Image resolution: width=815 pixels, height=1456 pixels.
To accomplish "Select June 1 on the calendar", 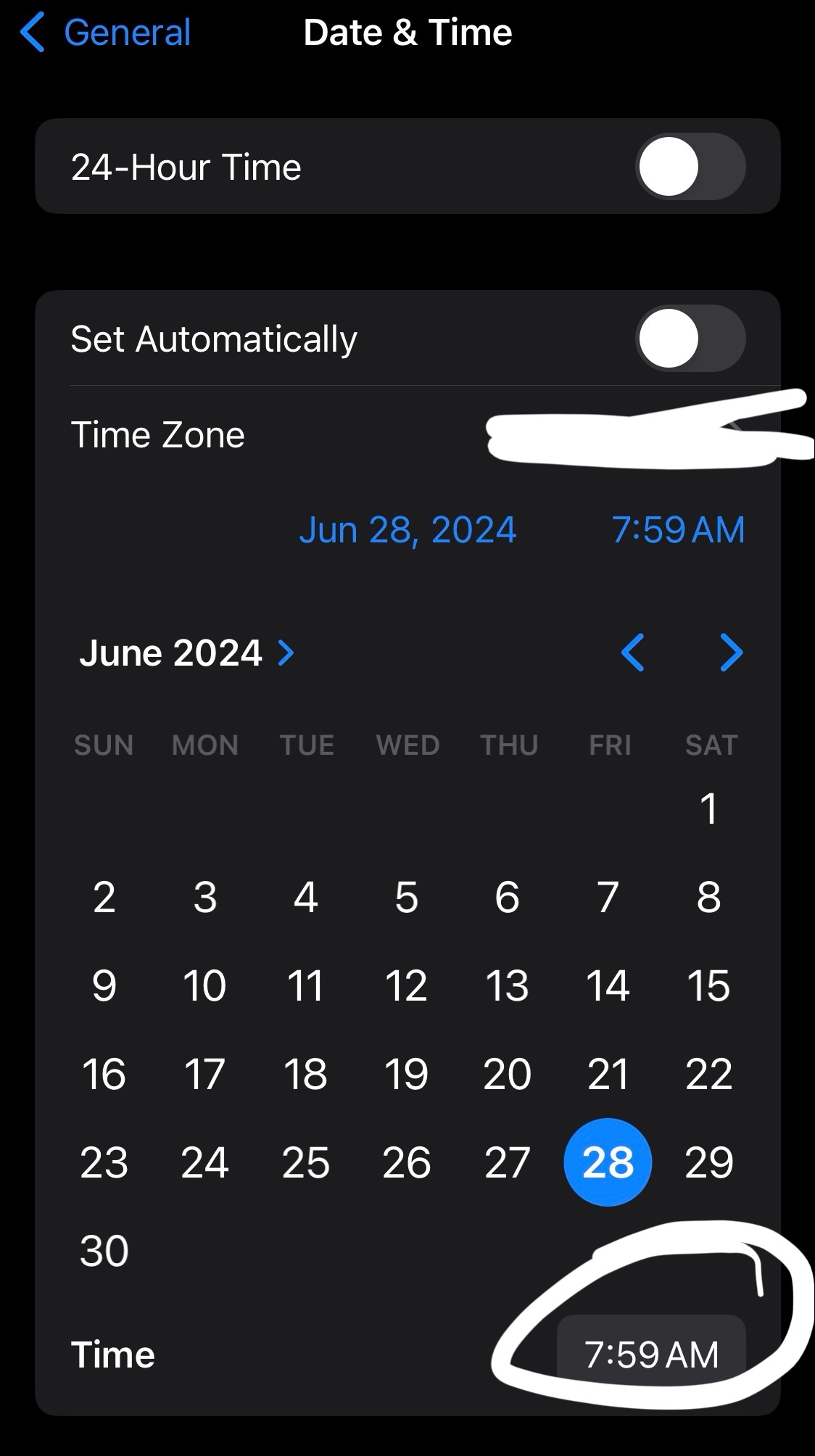I will (x=708, y=808).
